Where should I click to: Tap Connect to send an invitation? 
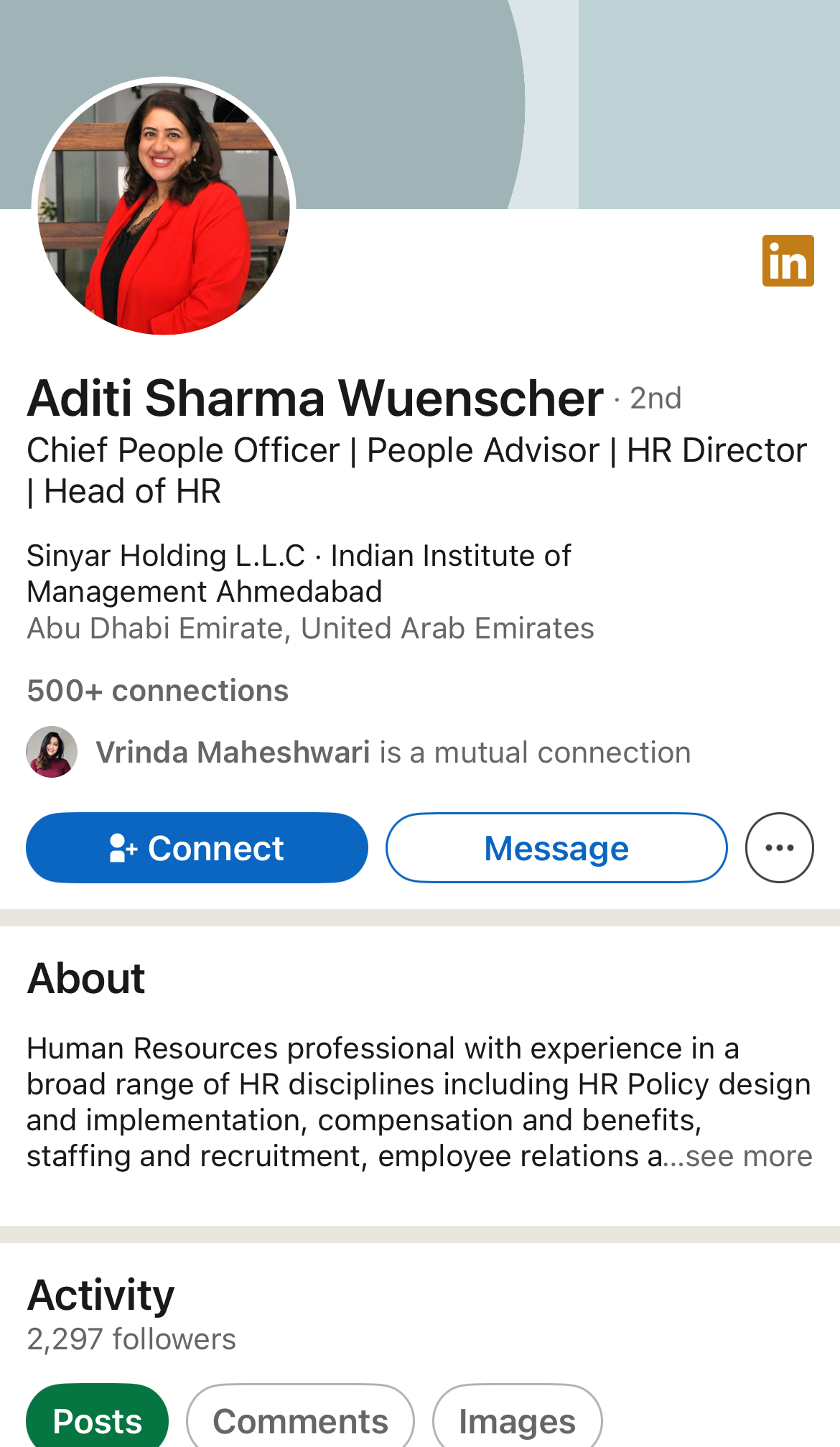coord(197,847)
